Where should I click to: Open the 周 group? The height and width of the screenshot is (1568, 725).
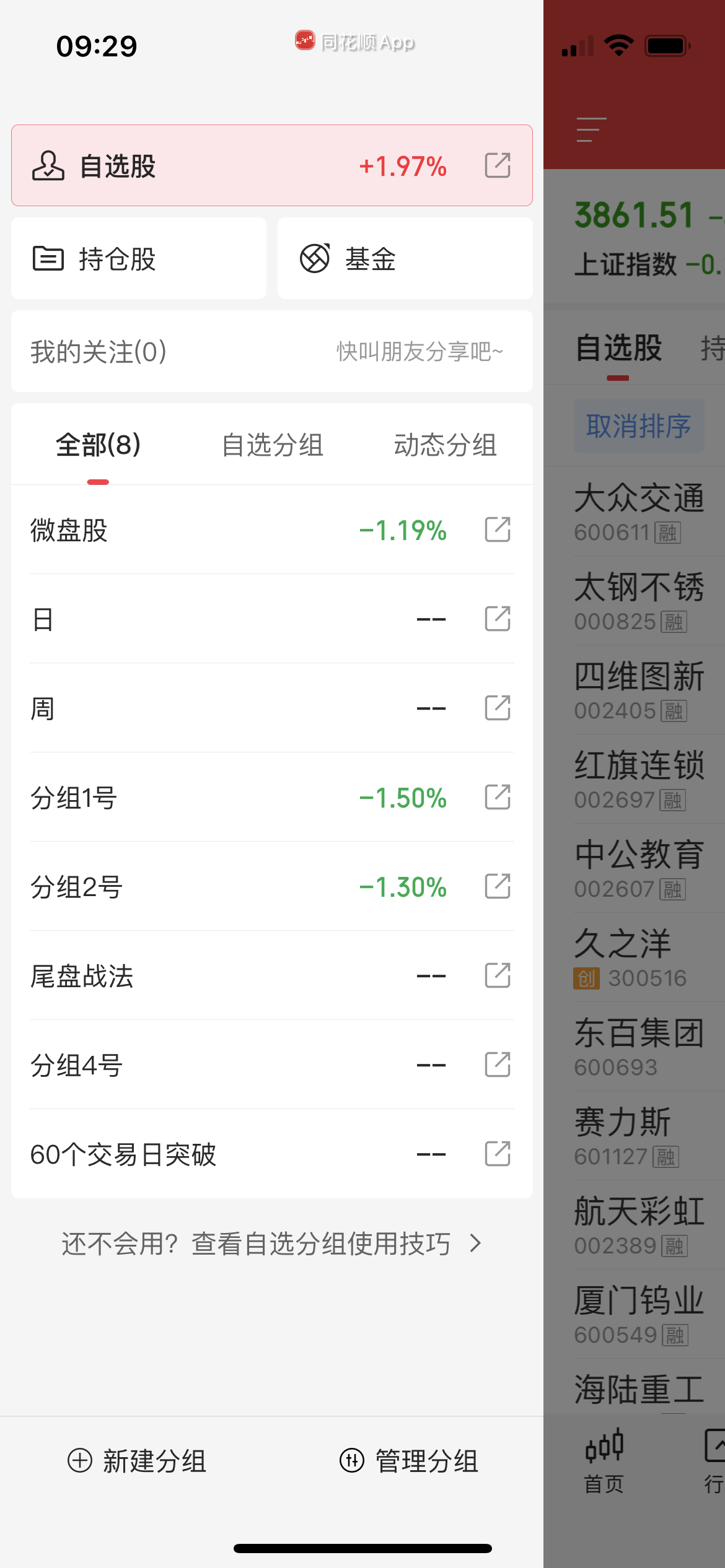click(x=186, y=708)
